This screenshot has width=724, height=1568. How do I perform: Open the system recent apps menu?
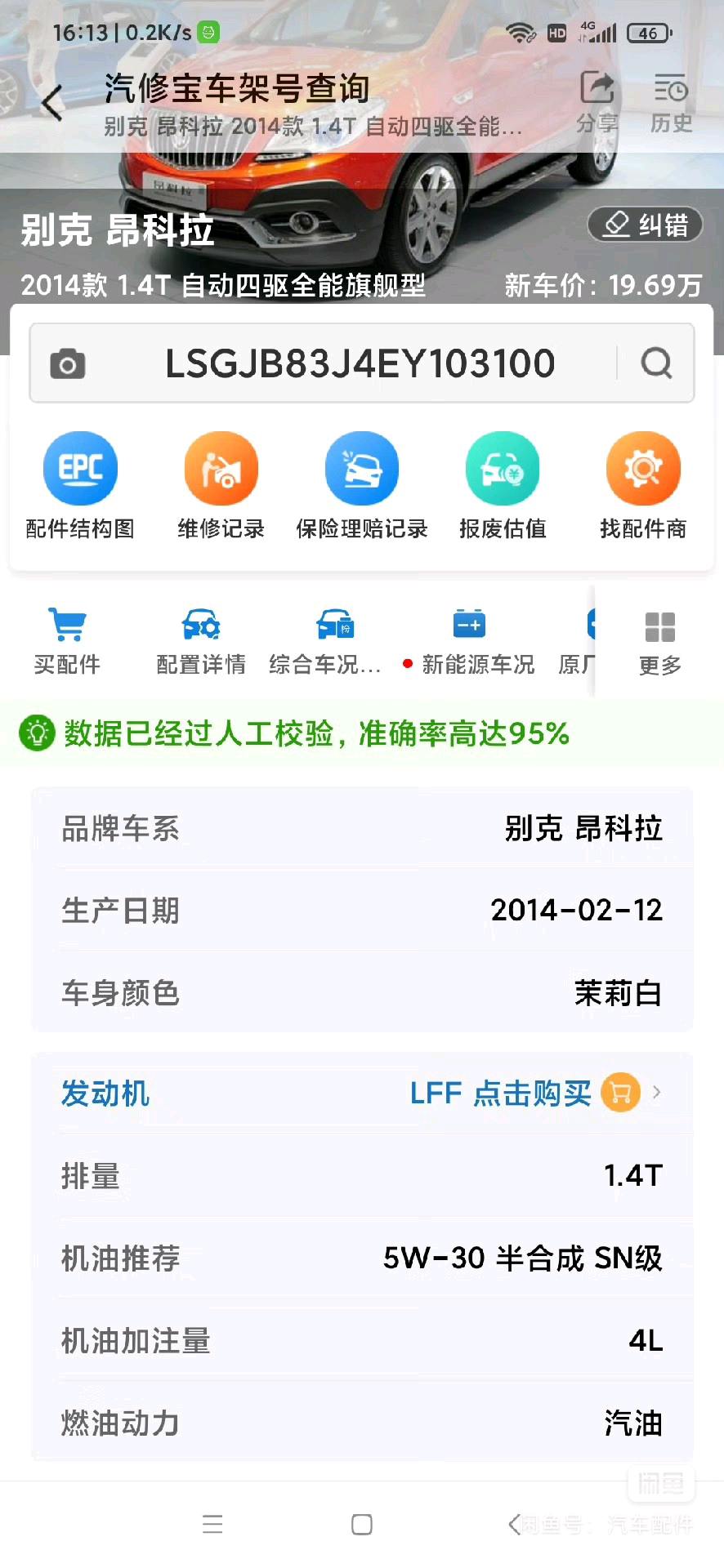(212, 1525)
